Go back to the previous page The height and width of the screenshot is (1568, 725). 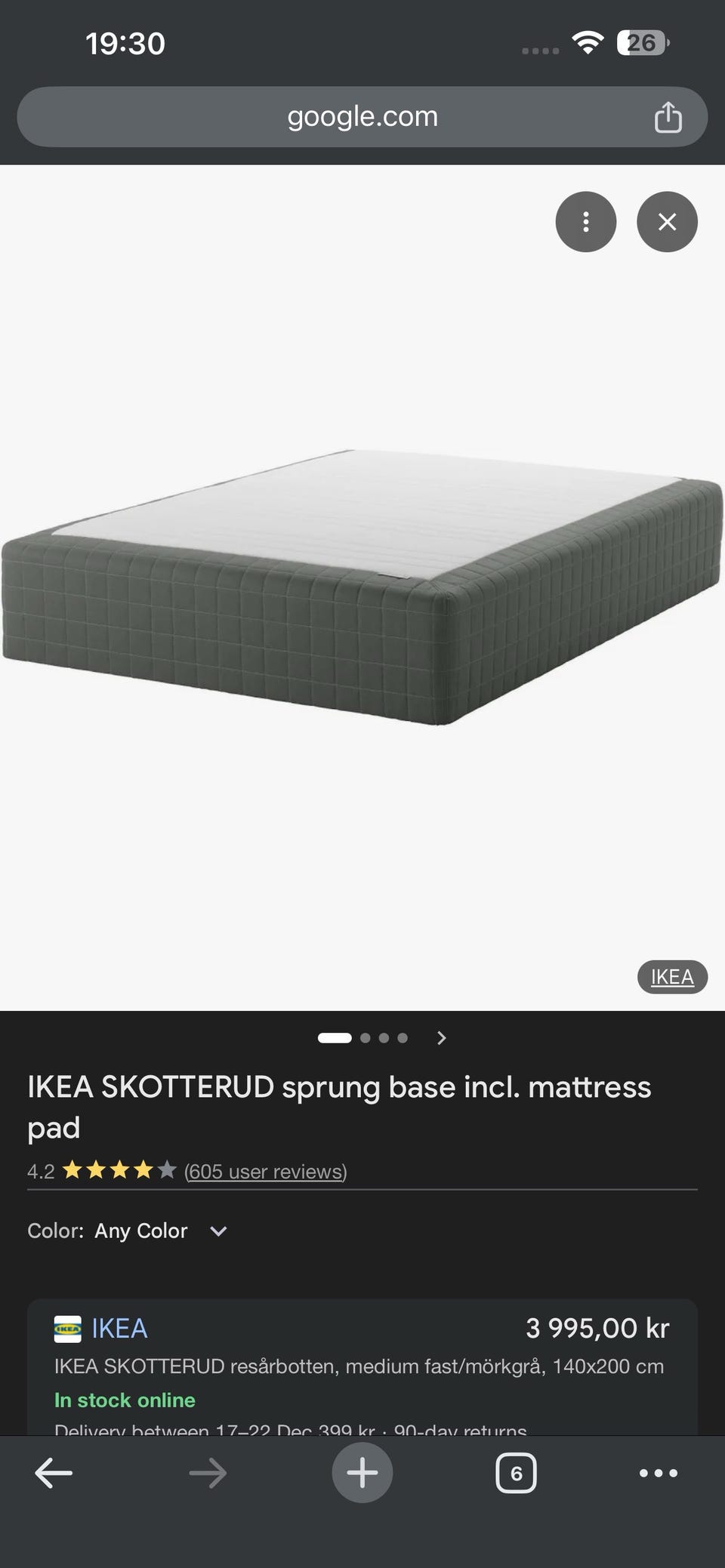click(x=54, y=1473)
